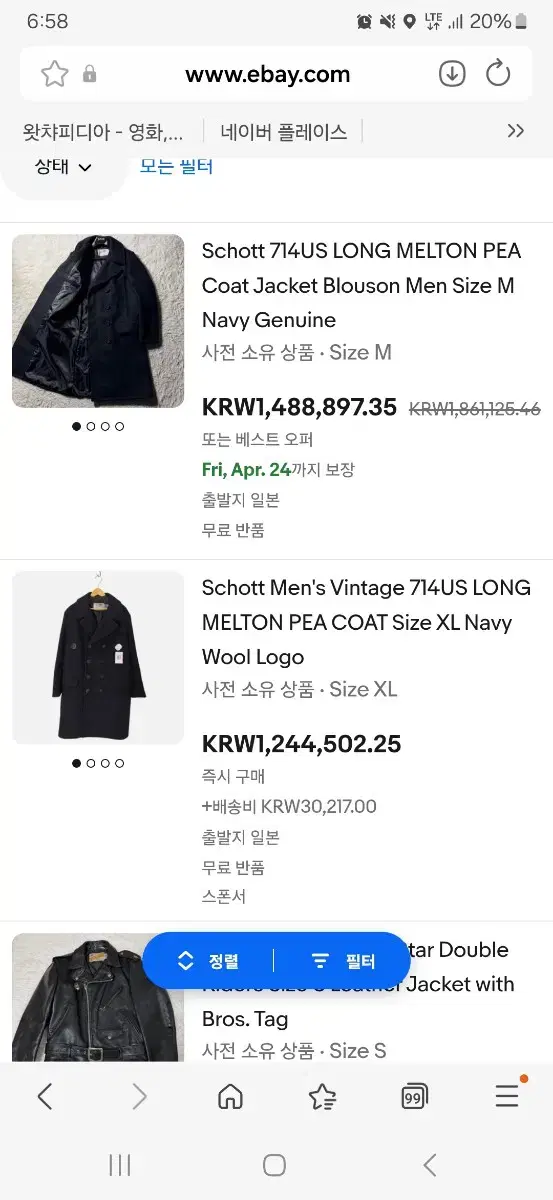Open the 네이버 플레이스 bookmark
The height and width of the screenshot is (1200, 553).
click(284, 131)
